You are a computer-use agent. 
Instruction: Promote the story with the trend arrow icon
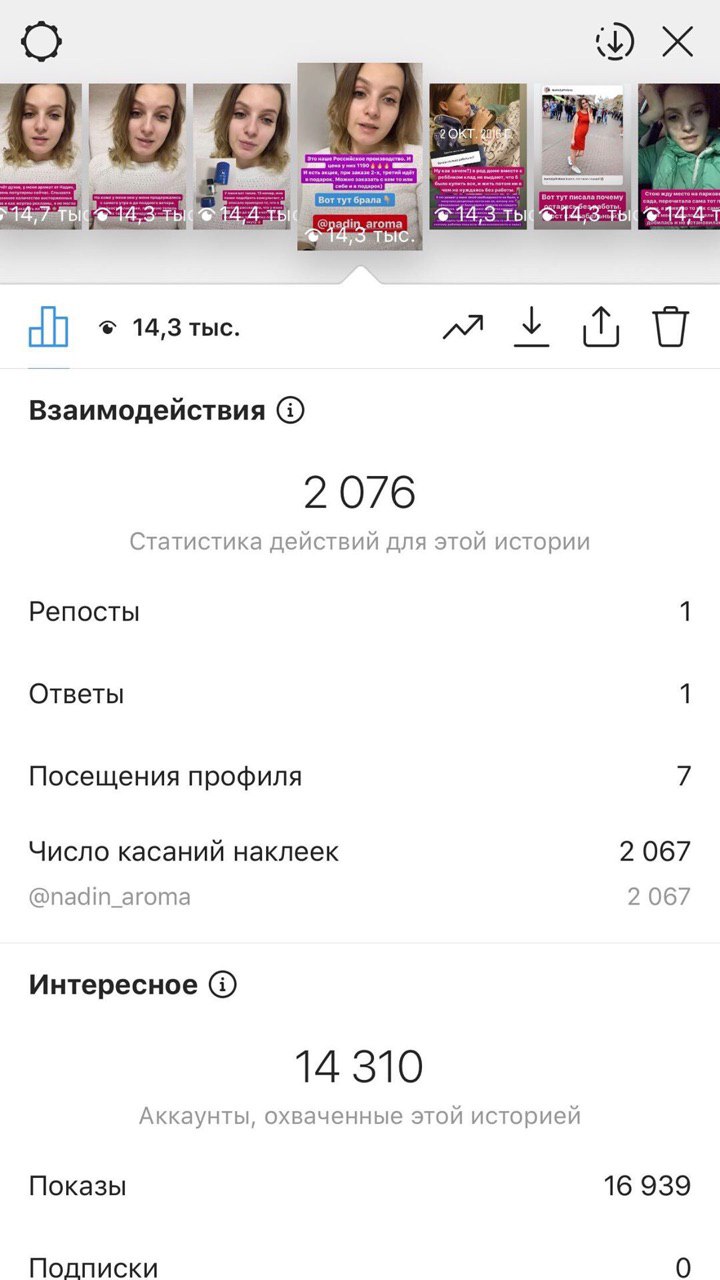463,327
